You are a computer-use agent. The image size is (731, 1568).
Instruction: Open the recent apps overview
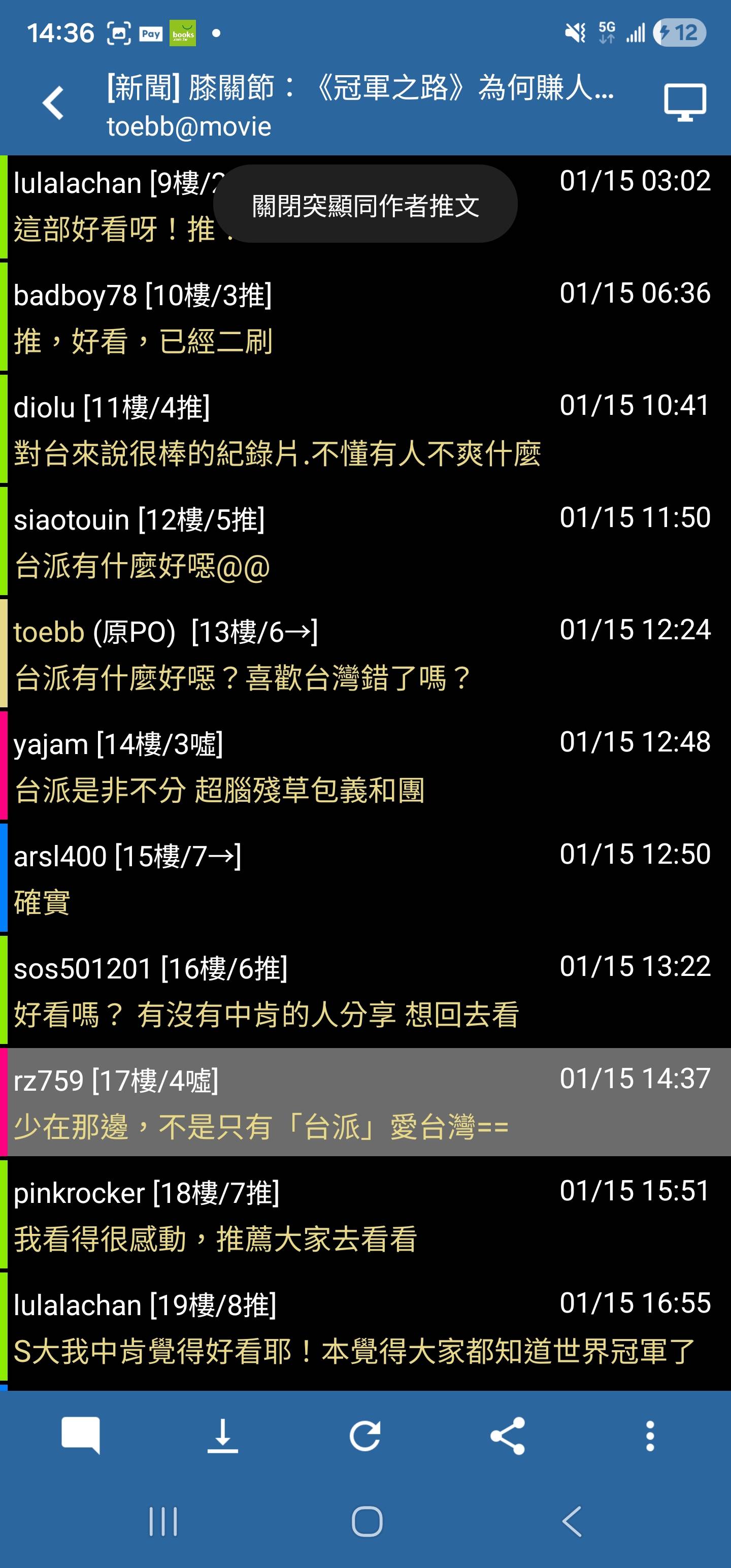(163, 1522)
